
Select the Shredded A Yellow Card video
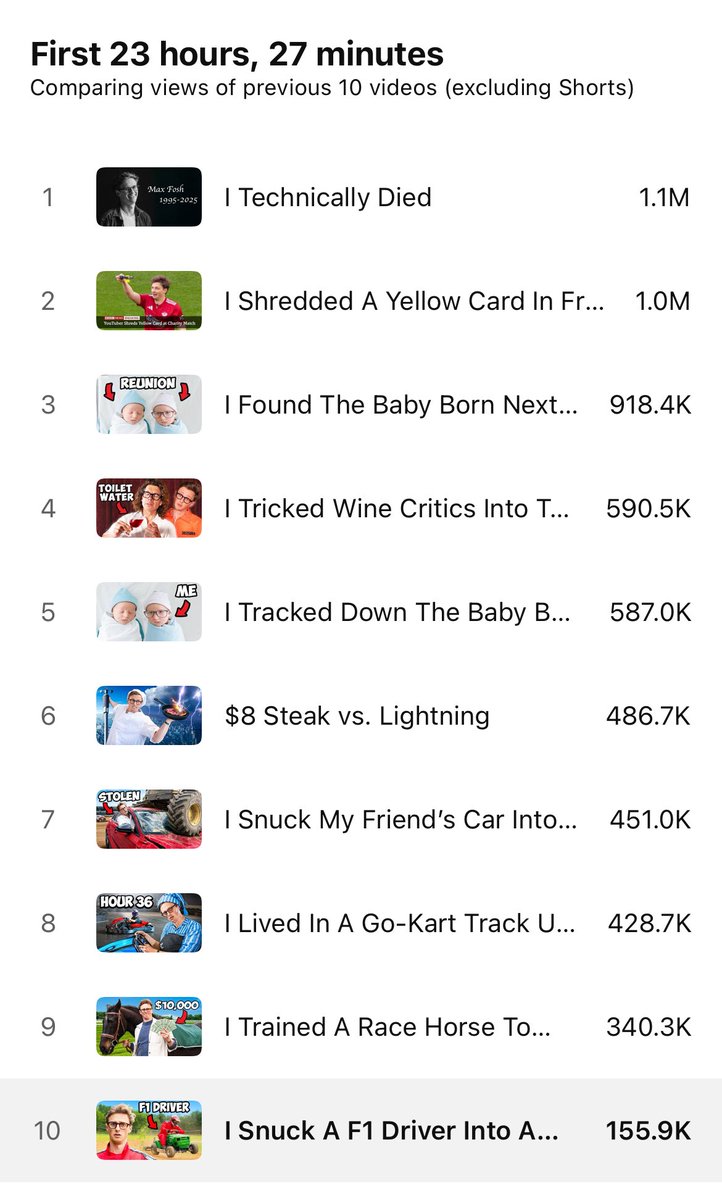point(413,301)
